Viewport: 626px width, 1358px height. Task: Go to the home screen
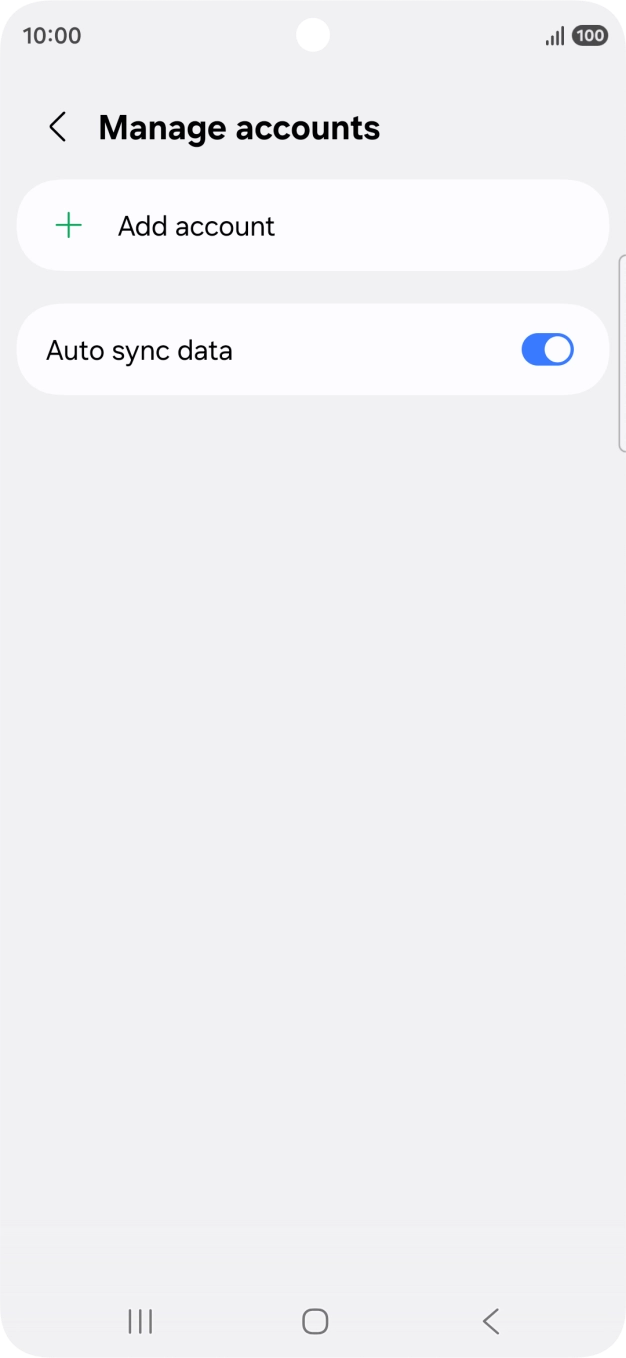tap(315, 1321)
